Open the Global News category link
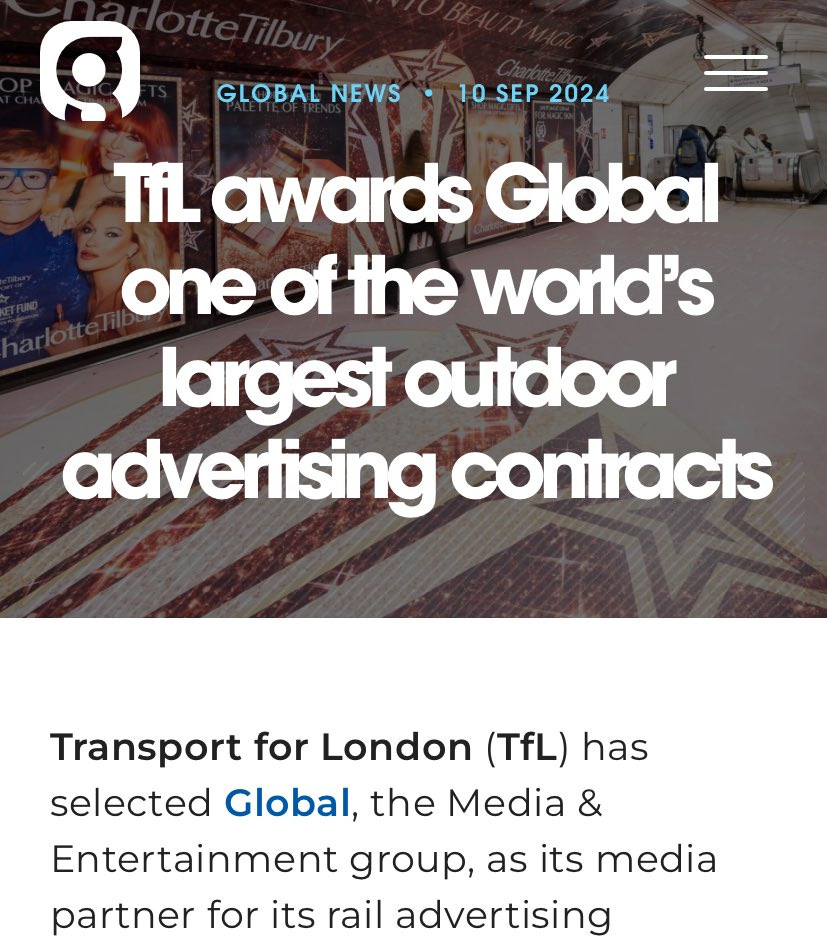This screenshot has height=937, width=827. 309,94
